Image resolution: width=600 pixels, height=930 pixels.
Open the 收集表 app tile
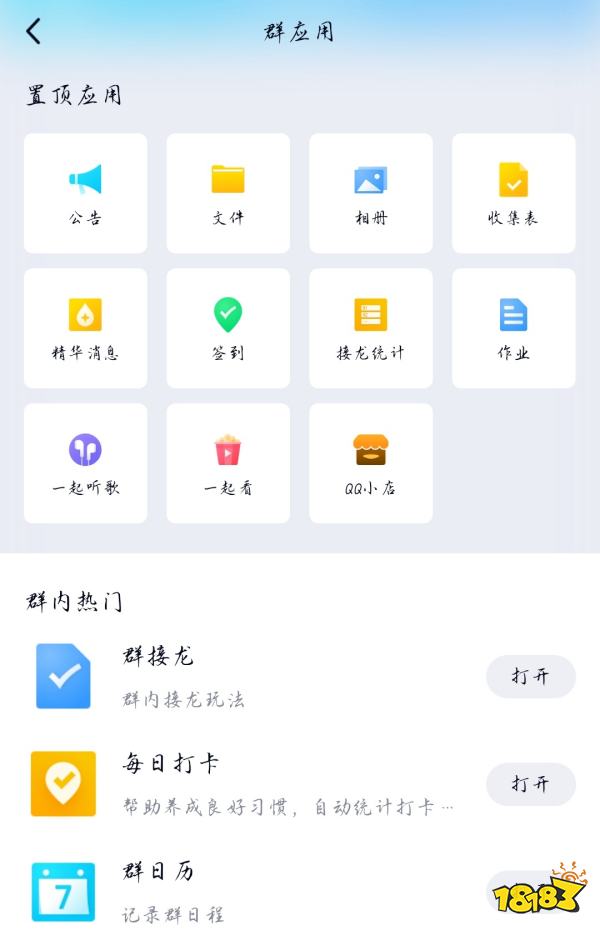click(x=514, y=193)
